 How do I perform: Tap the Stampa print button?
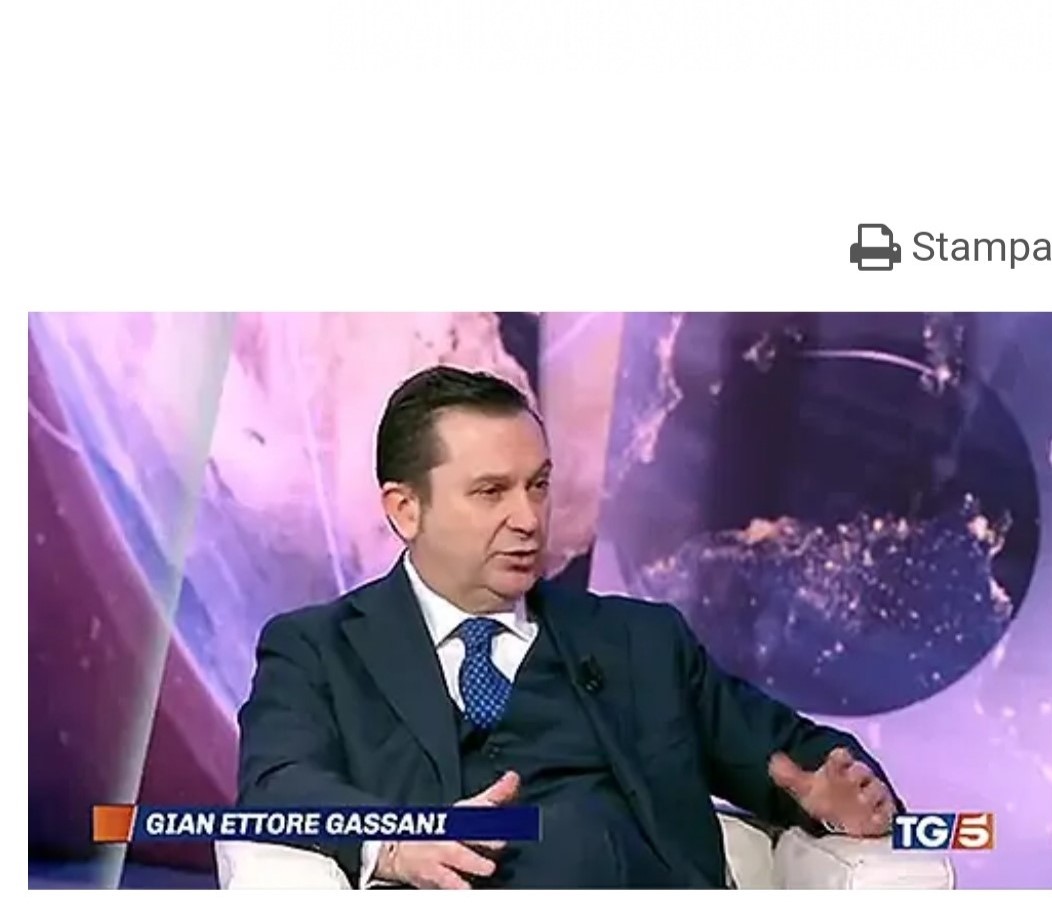point(950,247)
